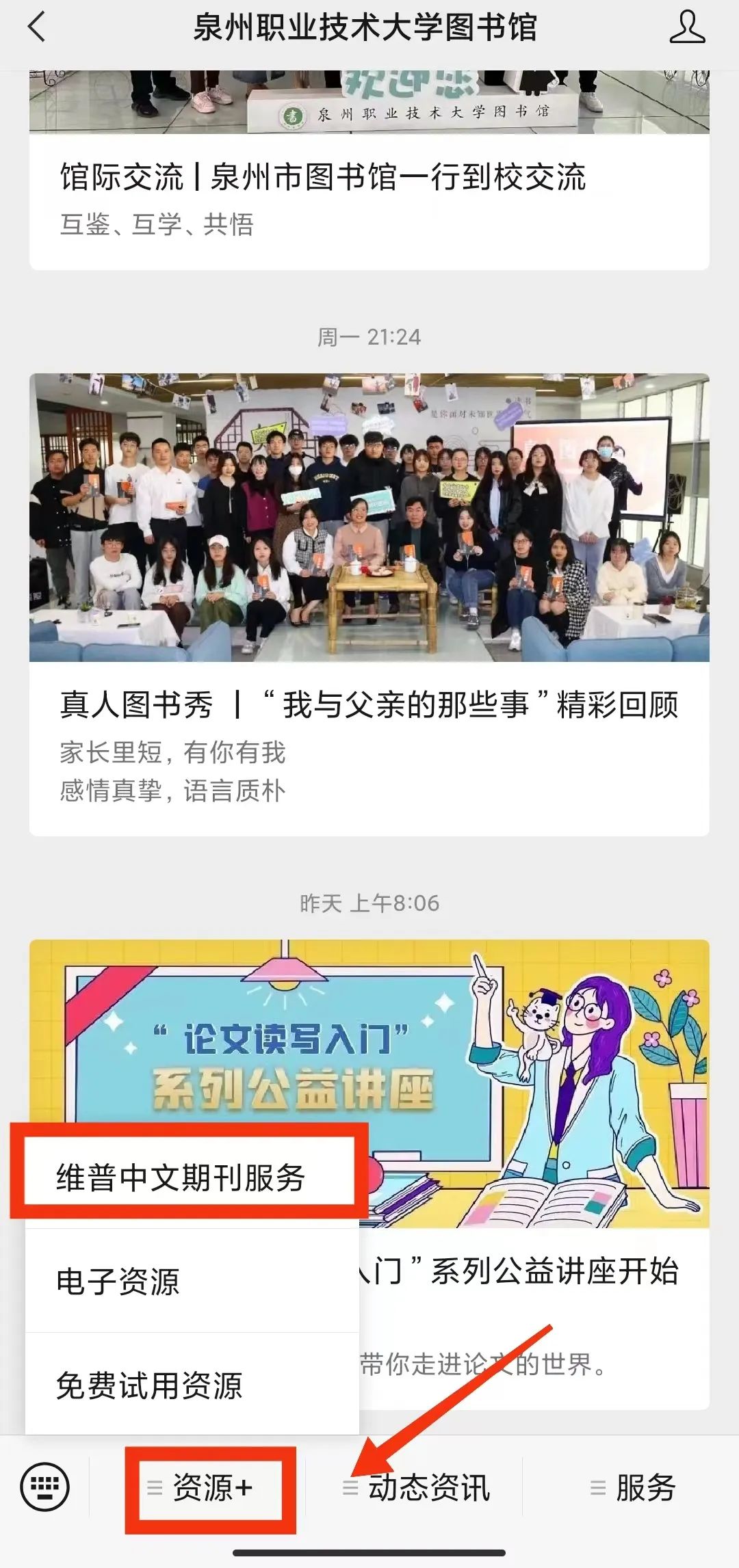Image resolution: width=739 pixels, height=1568 pixels.
Task: Open the 服务 bottom menu
Action: 632,1488
